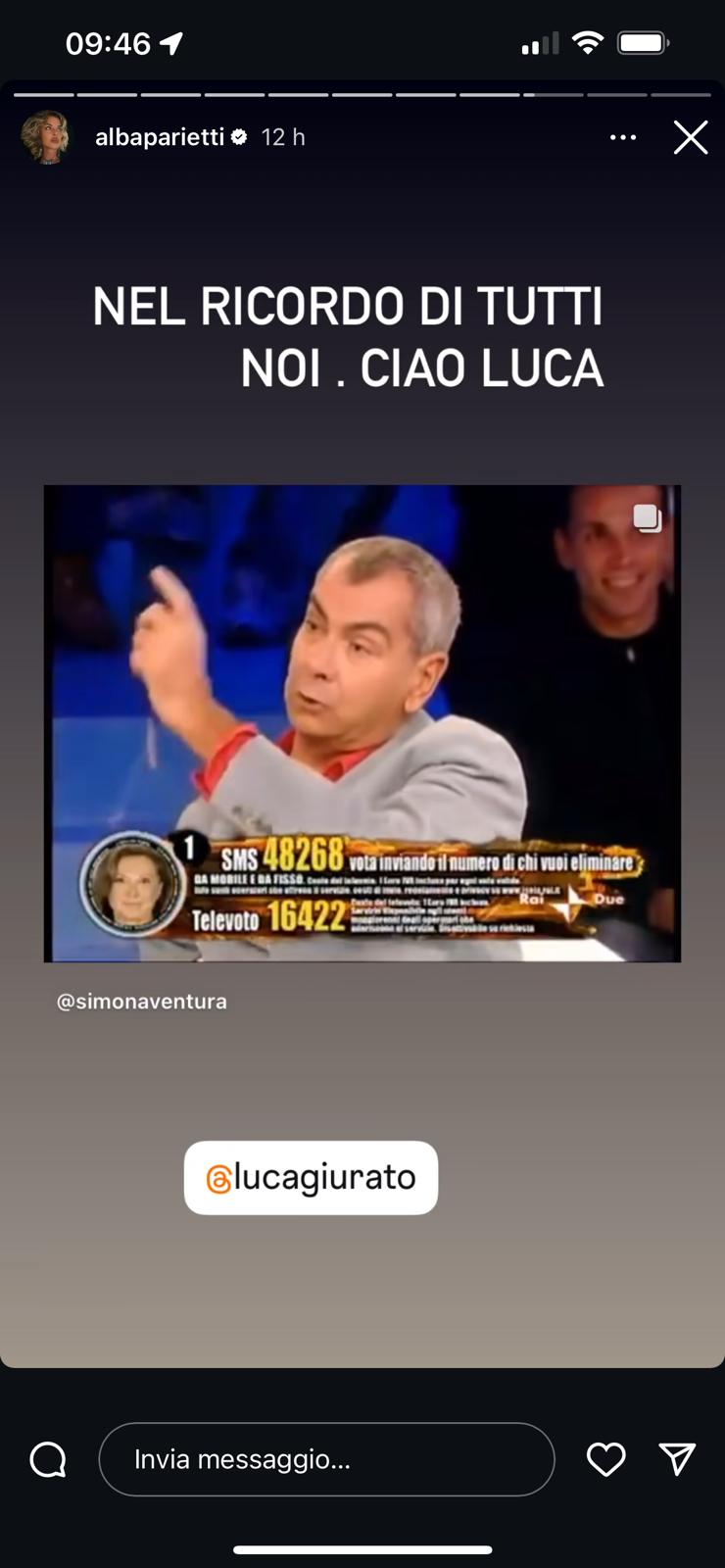725x1568 pixels.
Task: Share the story via paper plane icon
Action: pos(677,1459)
